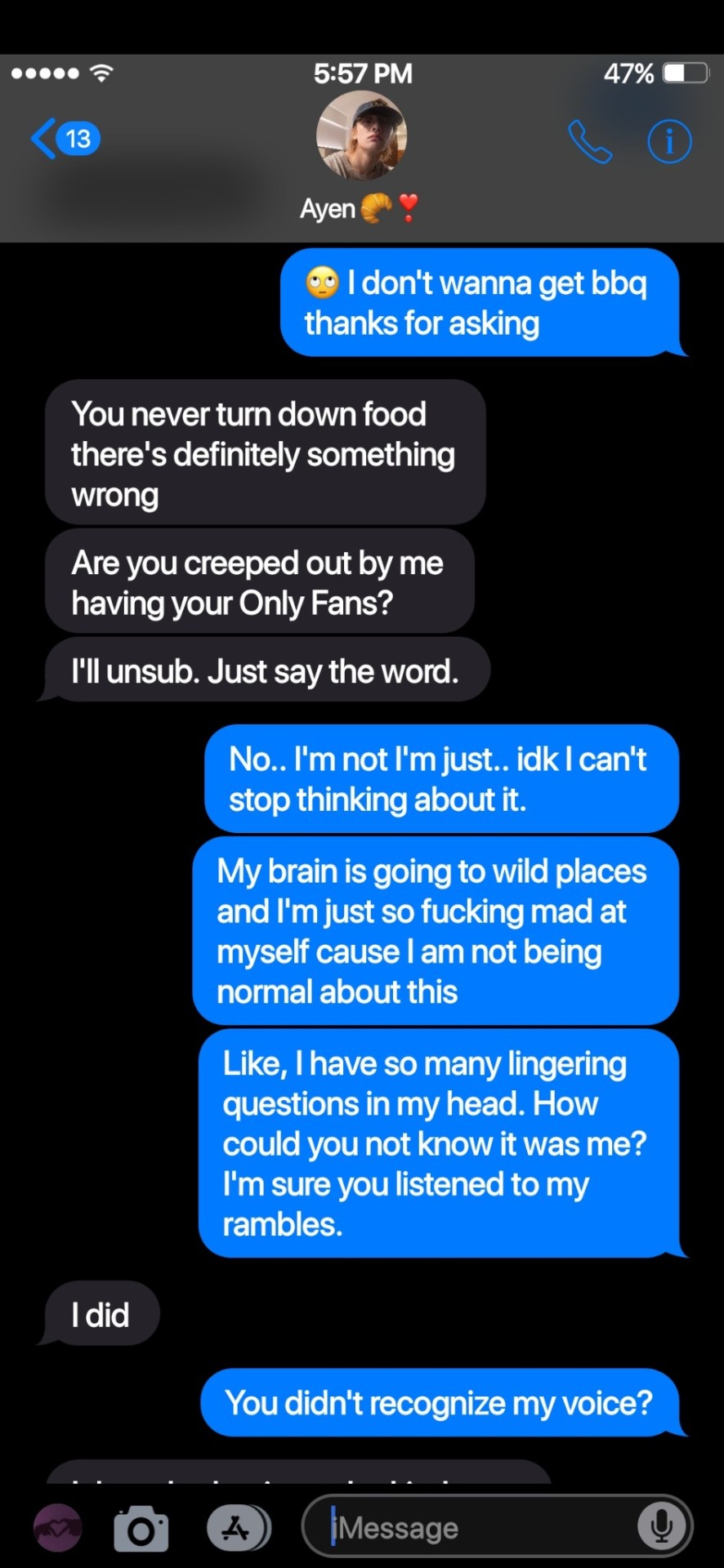
Task: Open the iMessage App Store drawer
Action: coord(237,1527)
